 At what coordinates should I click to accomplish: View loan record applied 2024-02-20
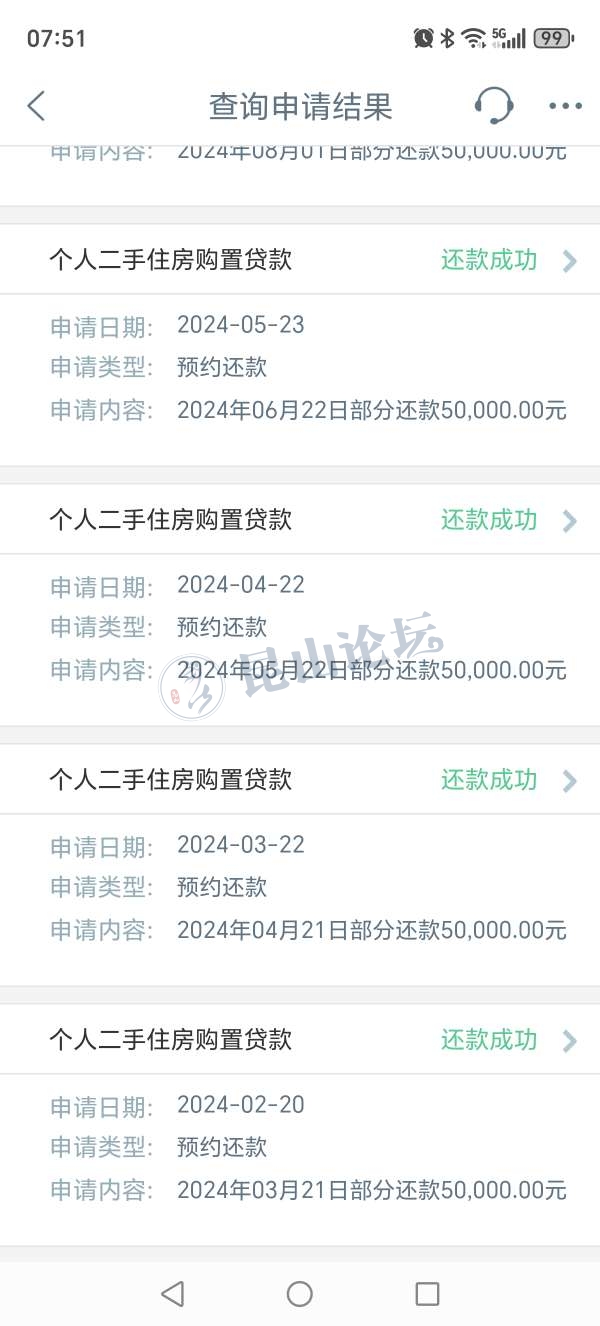(x=300, y=1040)
